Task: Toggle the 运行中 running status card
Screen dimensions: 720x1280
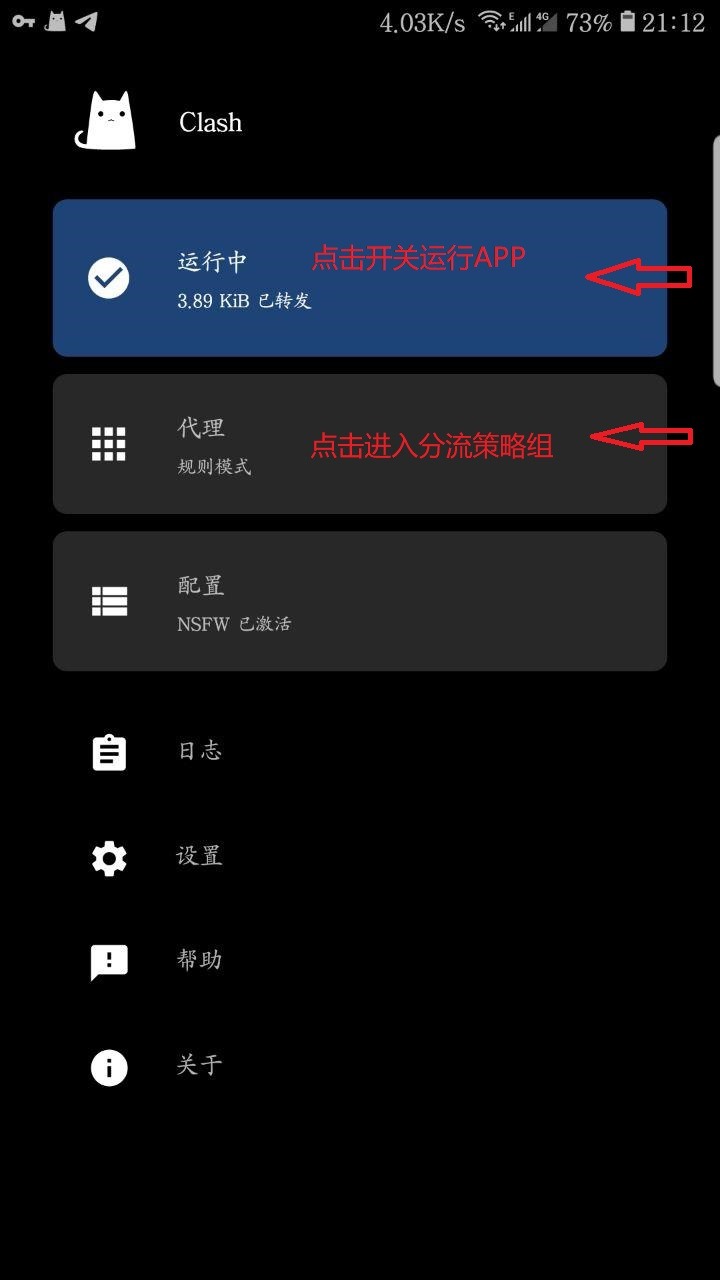Action: point(359,278)
